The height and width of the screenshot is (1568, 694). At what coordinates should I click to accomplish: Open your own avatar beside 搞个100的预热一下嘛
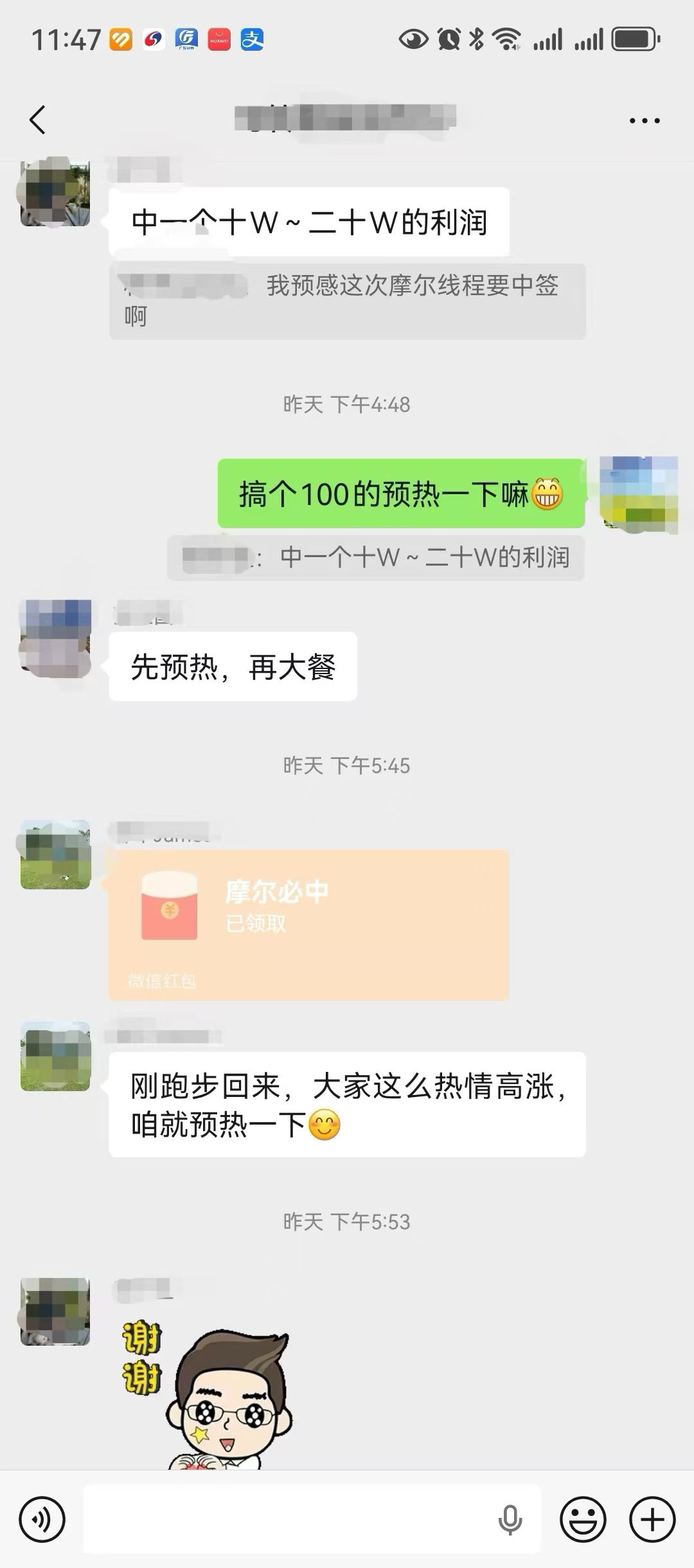[x=638, y=494]
